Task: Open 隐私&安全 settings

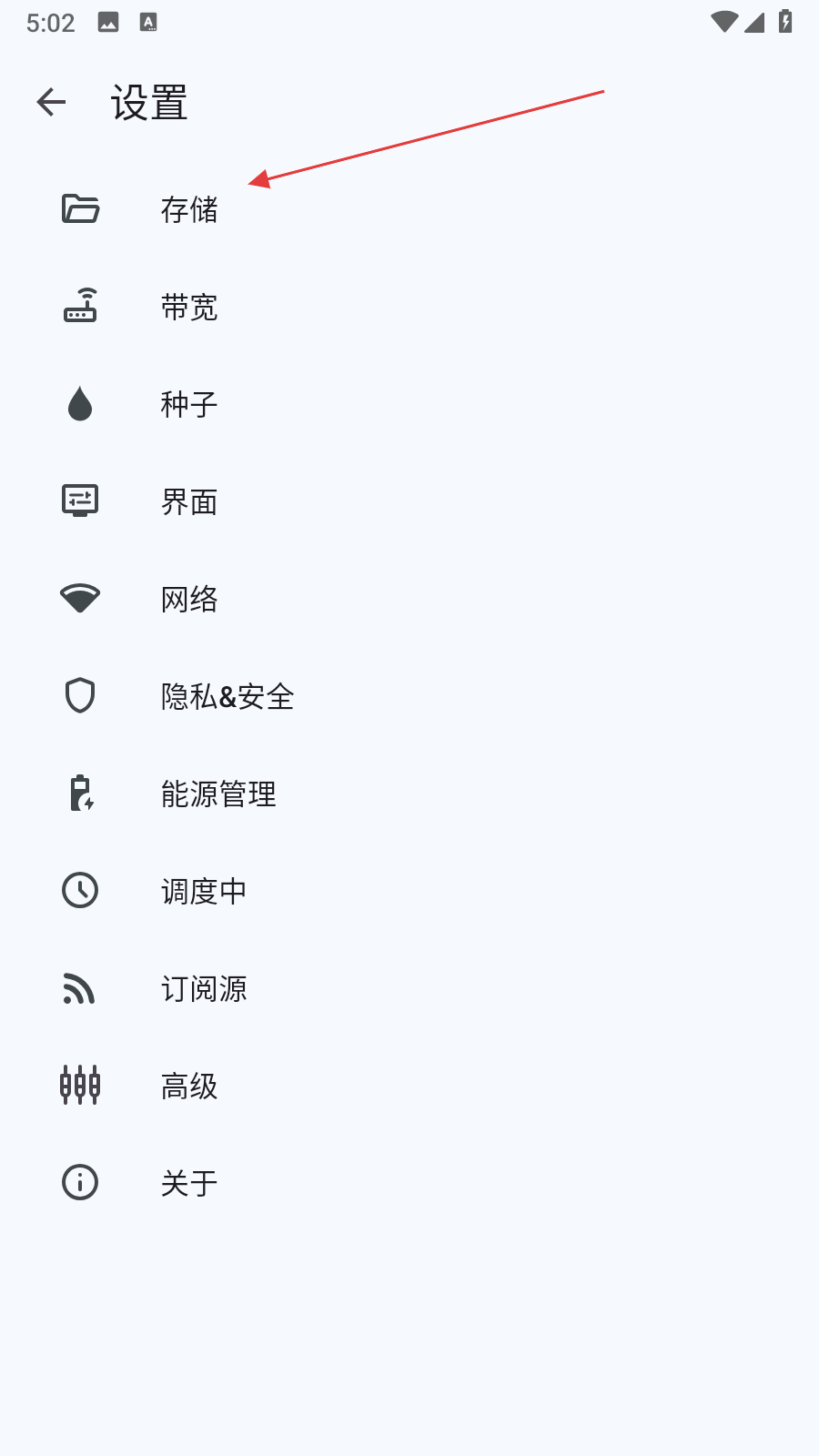Action: [x=227, y=696]
